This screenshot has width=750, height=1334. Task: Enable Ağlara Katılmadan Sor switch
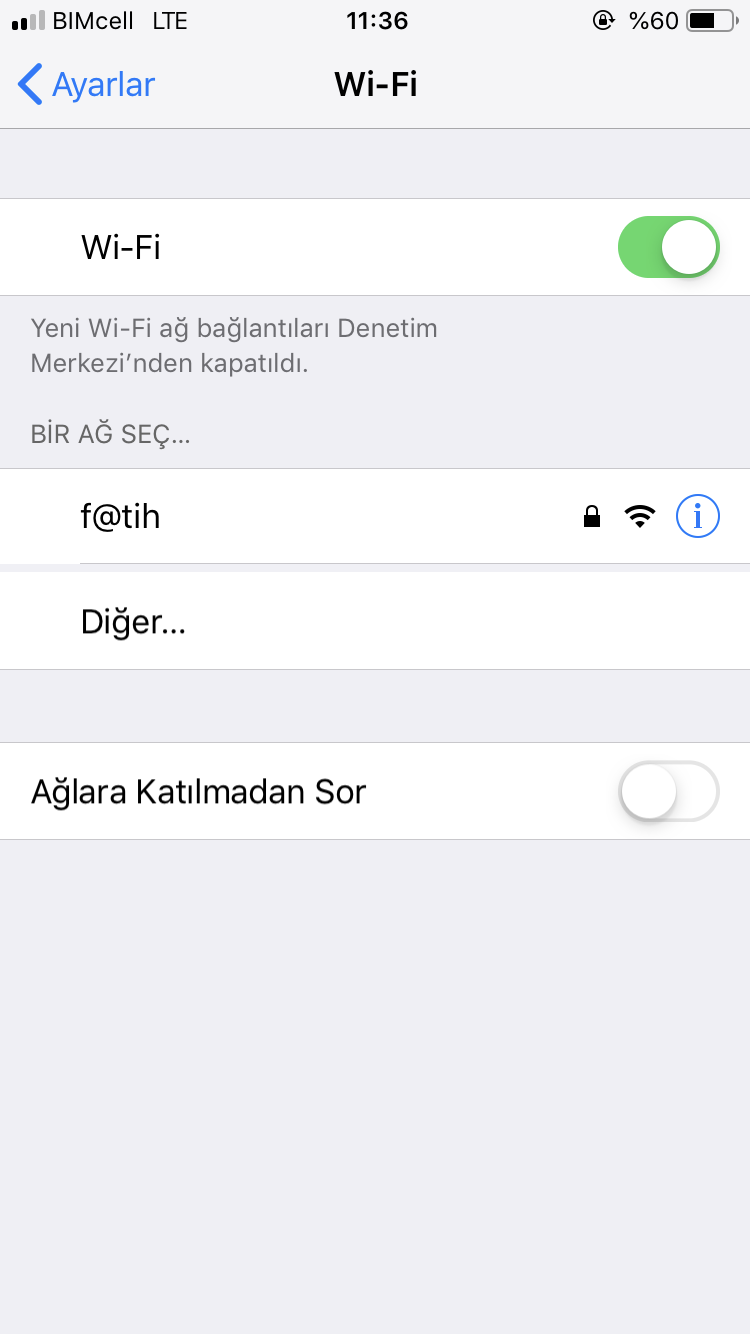[x=668, y=792]
